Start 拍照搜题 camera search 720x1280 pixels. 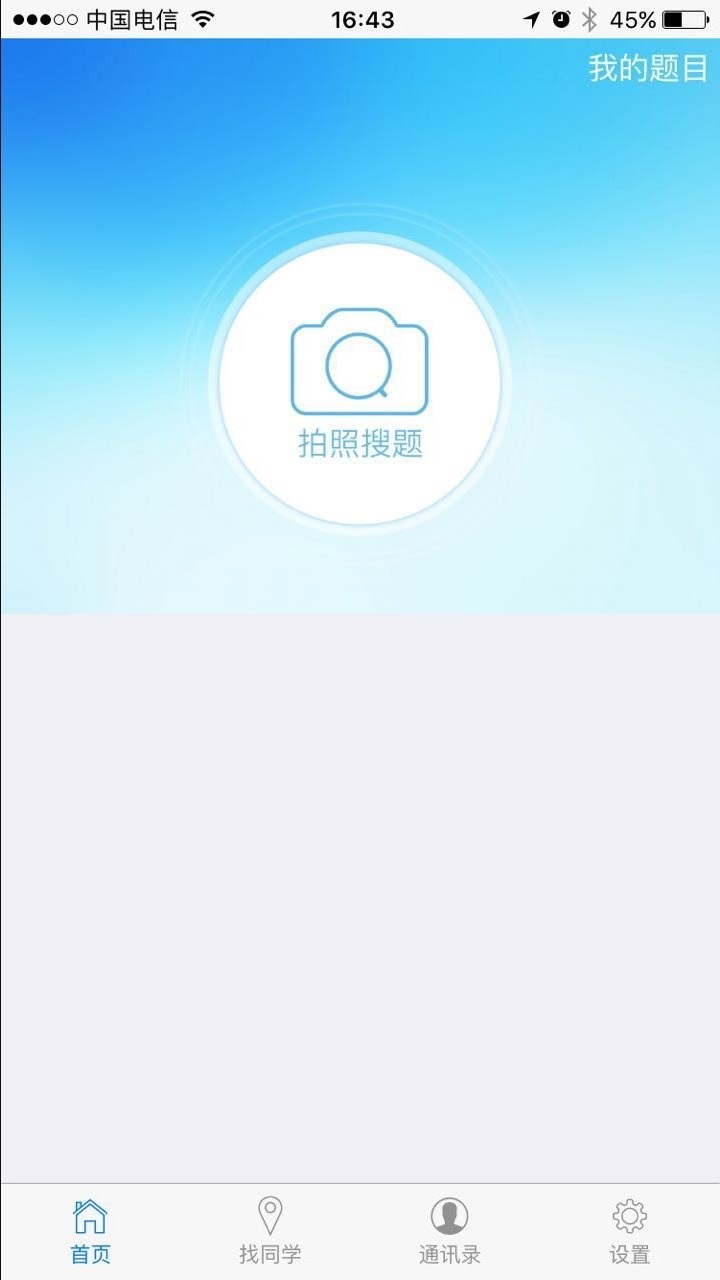click(x=360, y=383)
